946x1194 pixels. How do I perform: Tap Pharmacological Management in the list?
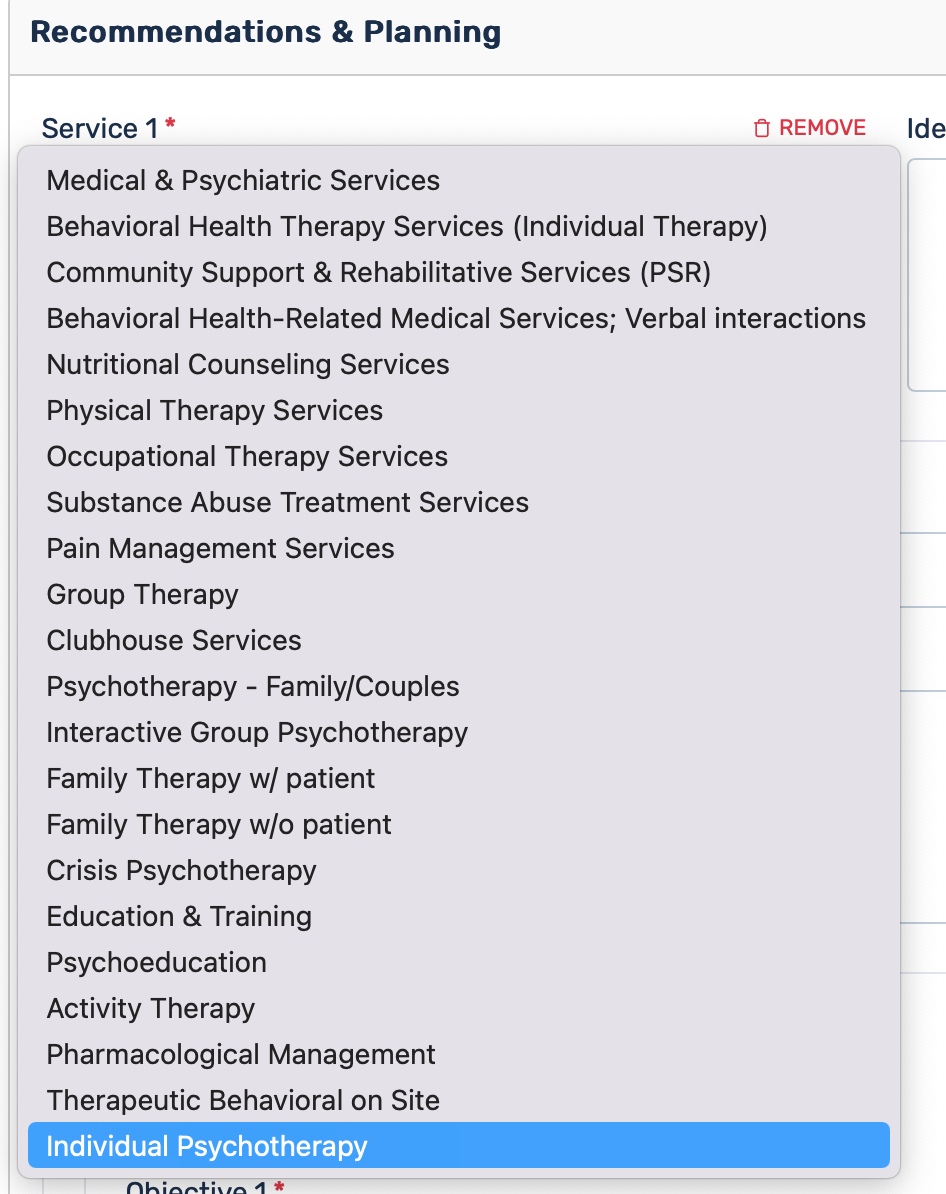click(241, 1055)
